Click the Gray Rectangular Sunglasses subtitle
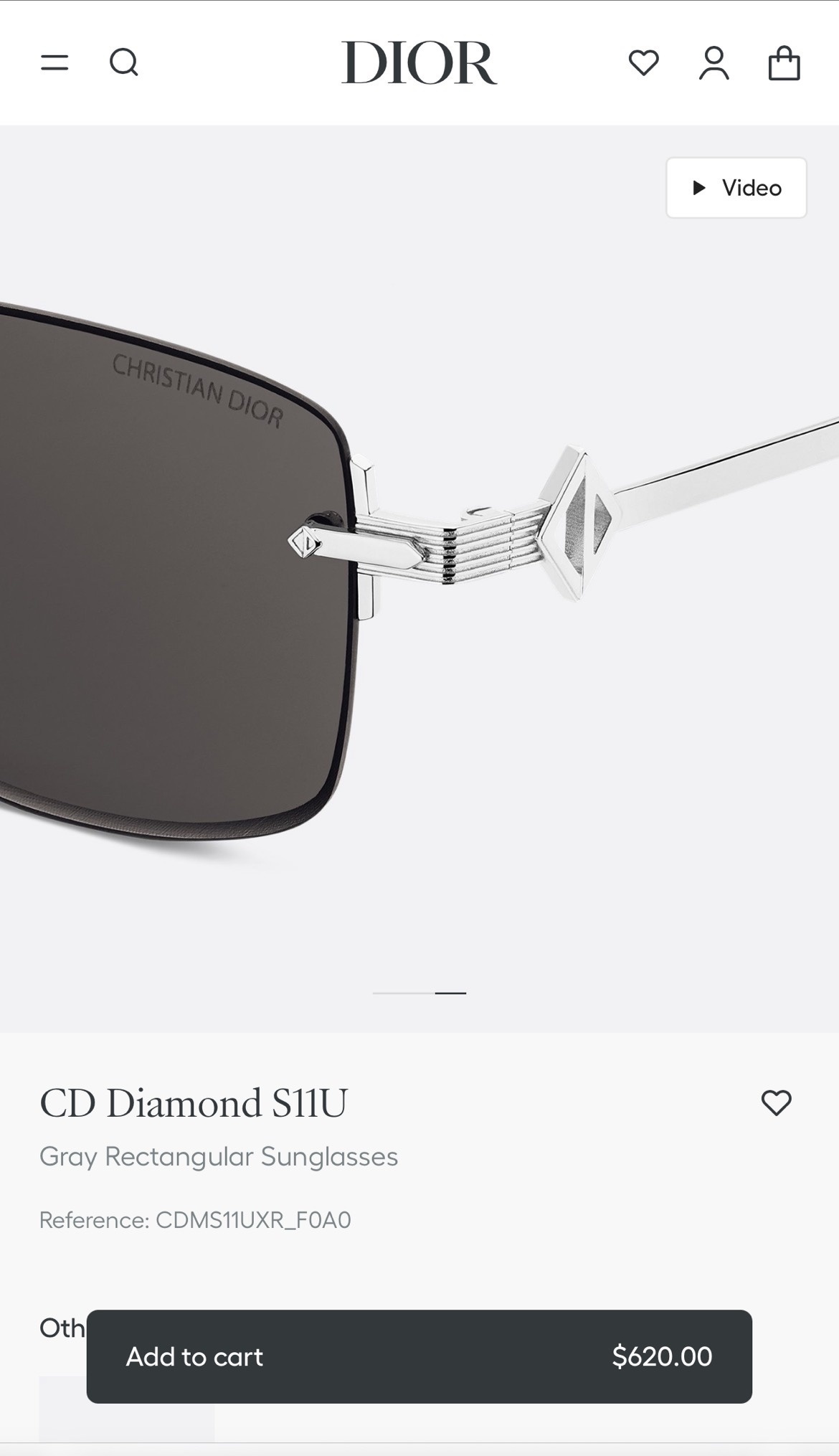Image resolution: width=839 pixels, height=1456 pixels. tap(219, 1156)
